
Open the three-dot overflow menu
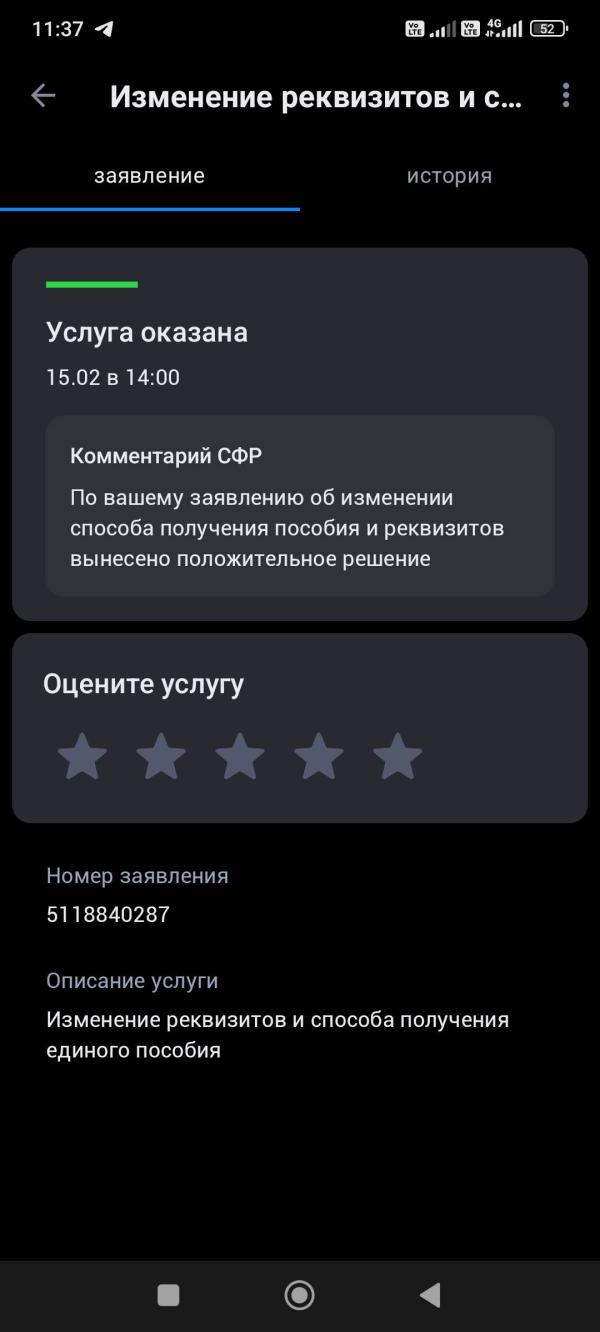click(565, 96)
